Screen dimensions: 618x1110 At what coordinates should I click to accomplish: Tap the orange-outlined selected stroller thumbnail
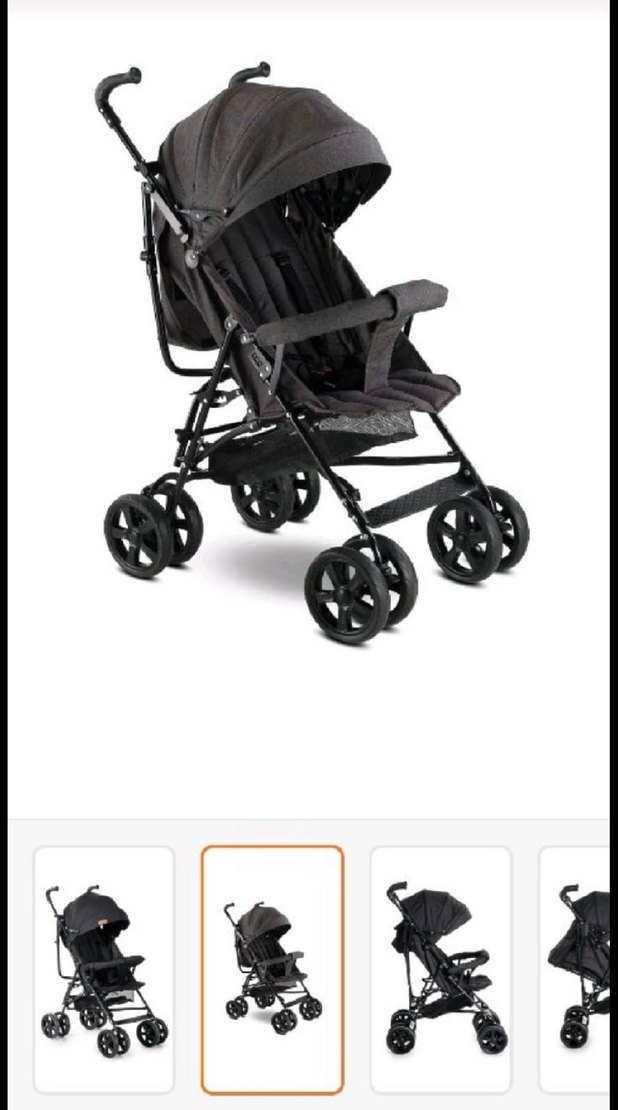click(x=272, y=969)
